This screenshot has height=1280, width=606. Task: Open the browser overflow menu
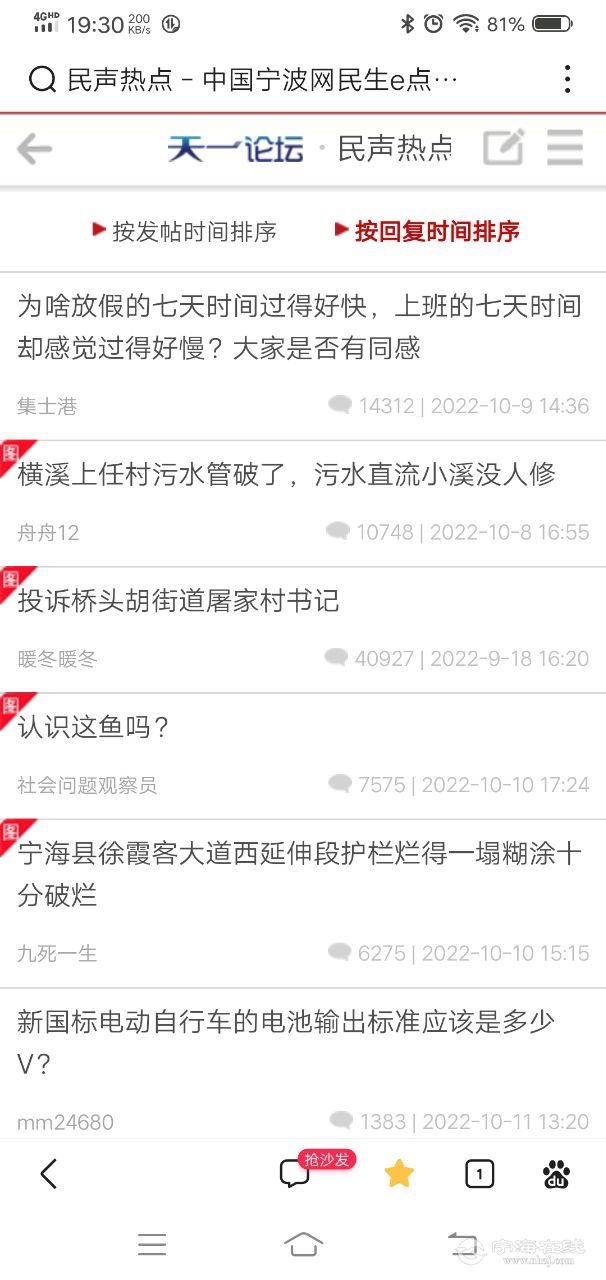567,79
